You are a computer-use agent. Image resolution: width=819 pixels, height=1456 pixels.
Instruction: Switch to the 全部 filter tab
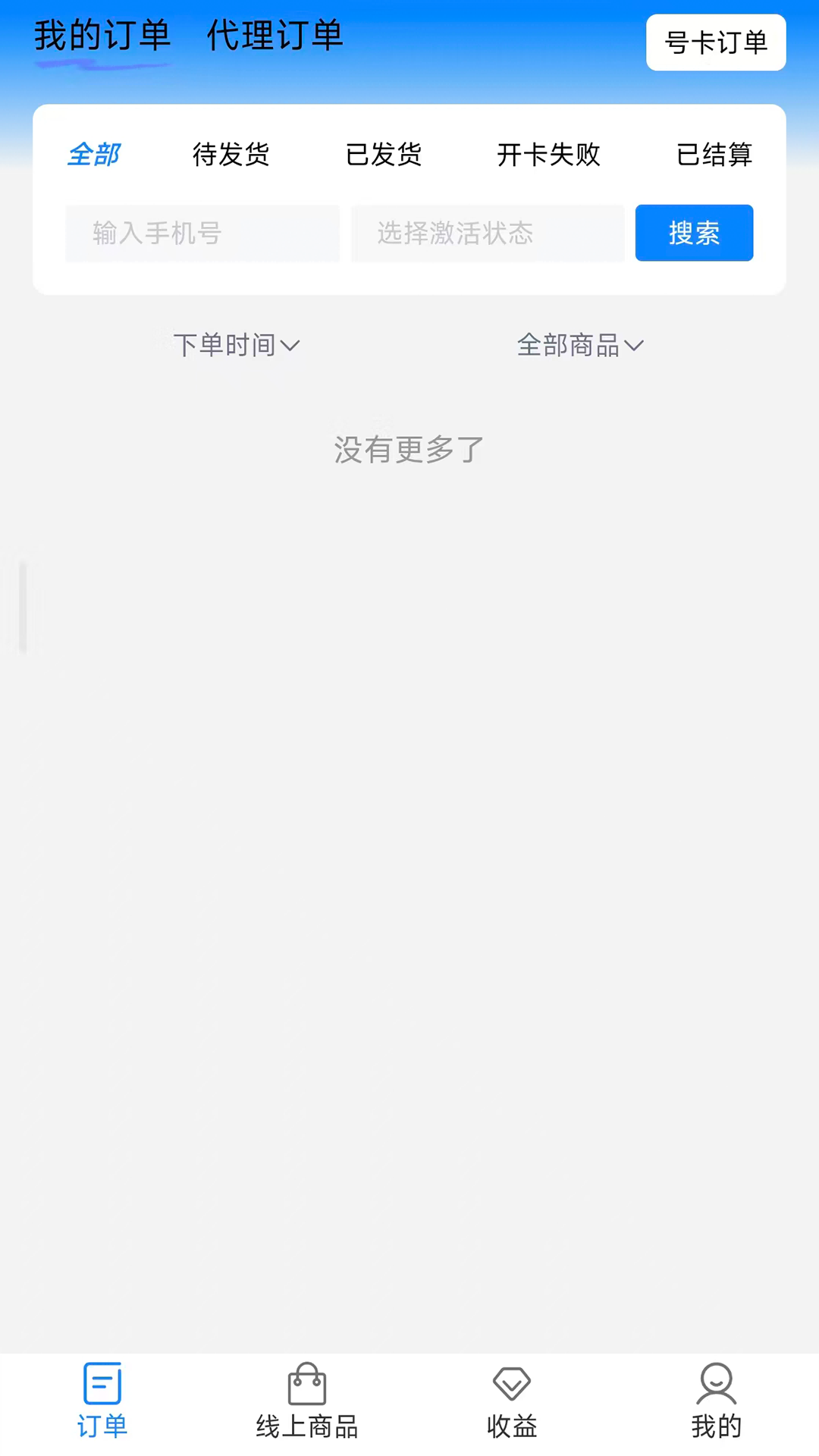click(x=93, y=155)
